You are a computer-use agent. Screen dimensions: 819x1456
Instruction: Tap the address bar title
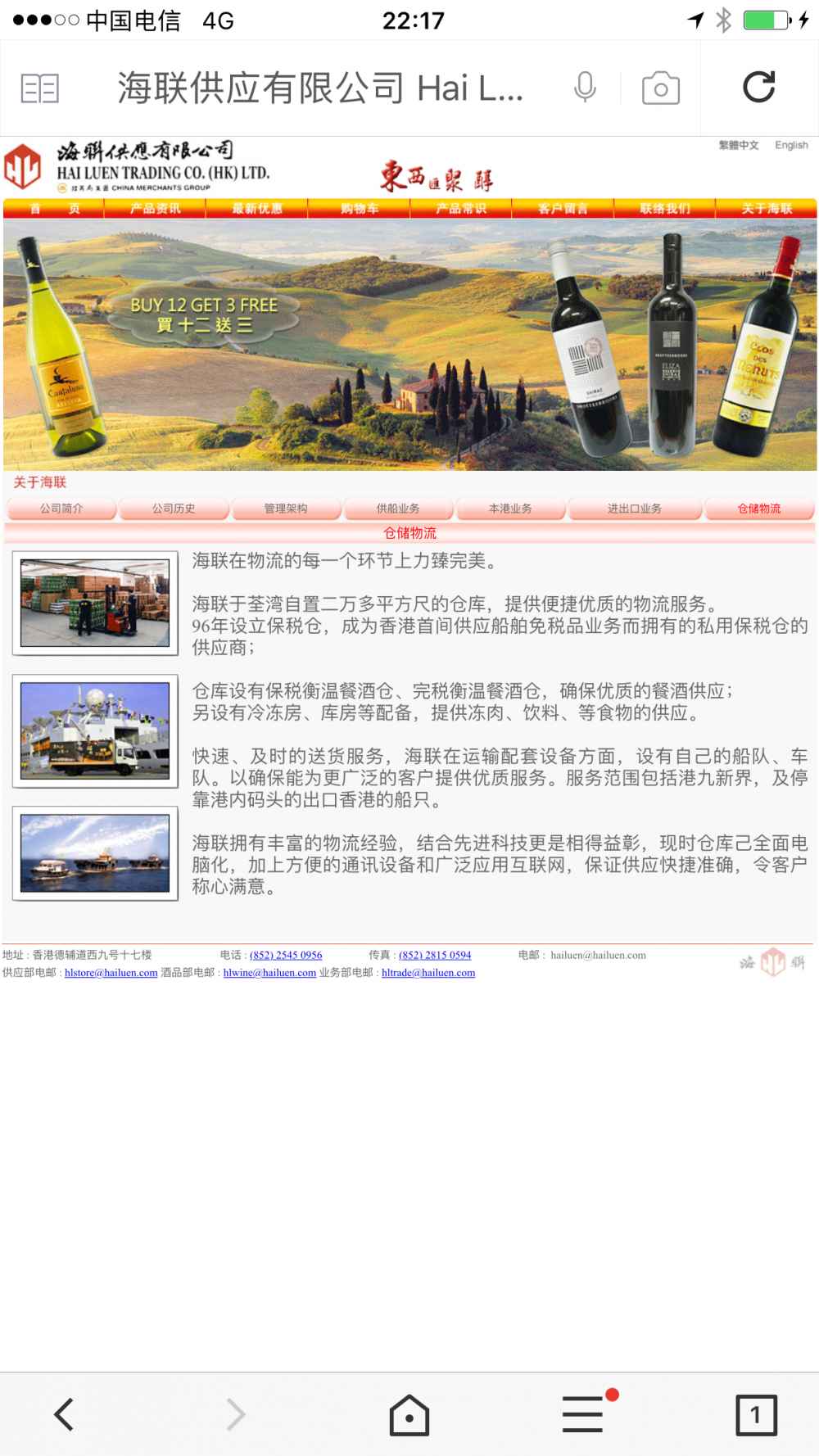[x=319, y=88]
